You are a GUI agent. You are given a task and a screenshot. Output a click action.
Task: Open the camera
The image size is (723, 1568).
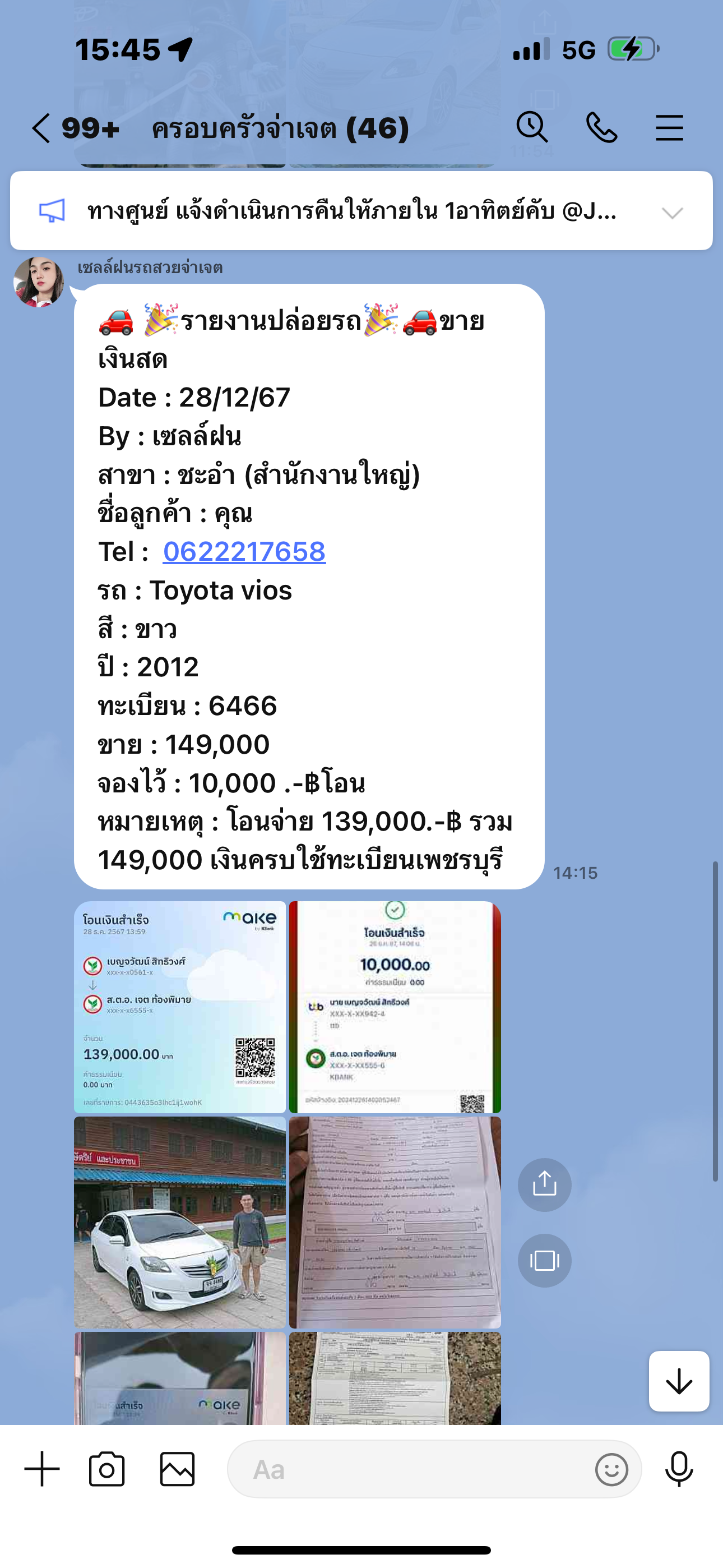pyautogui.click(x=107, y=1469)
